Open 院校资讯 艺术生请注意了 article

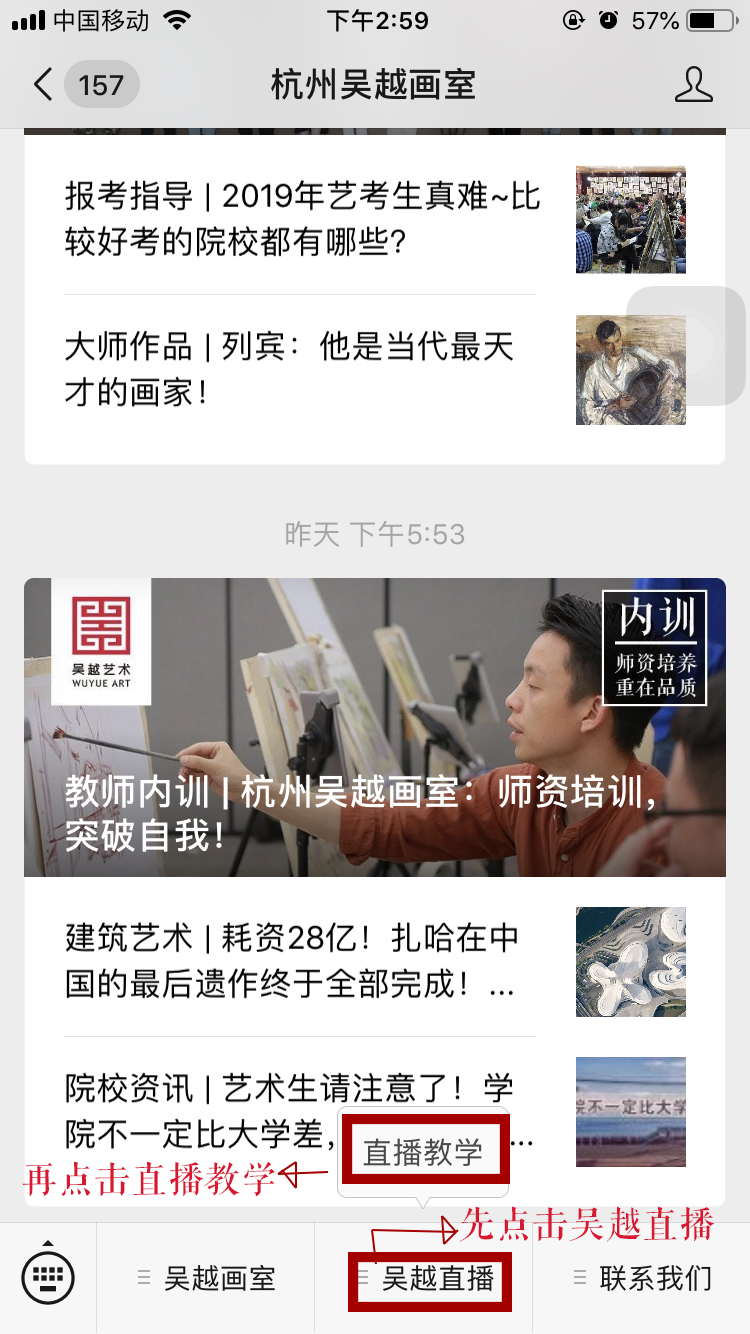[x=375, y=1112]
